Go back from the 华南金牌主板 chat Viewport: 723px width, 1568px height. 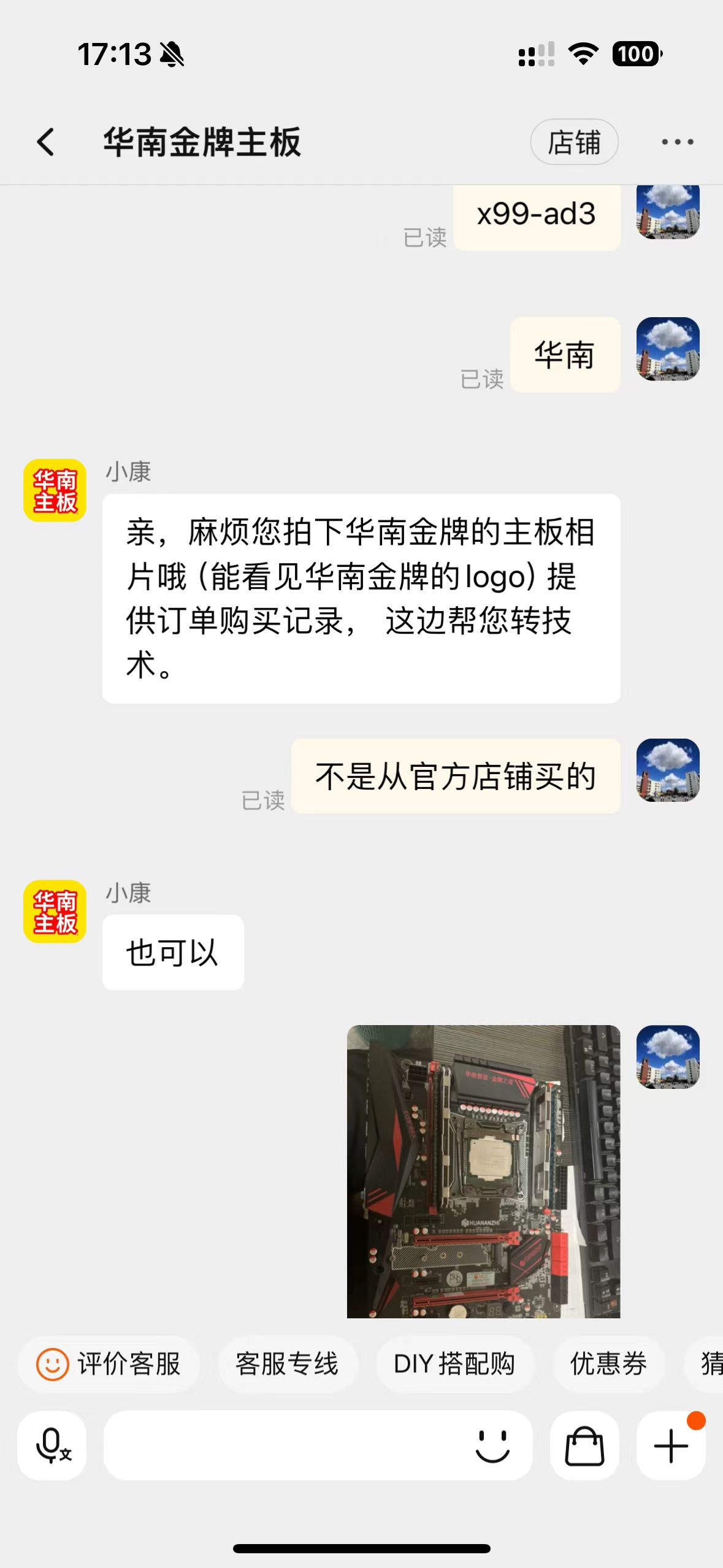pos(46,142)
